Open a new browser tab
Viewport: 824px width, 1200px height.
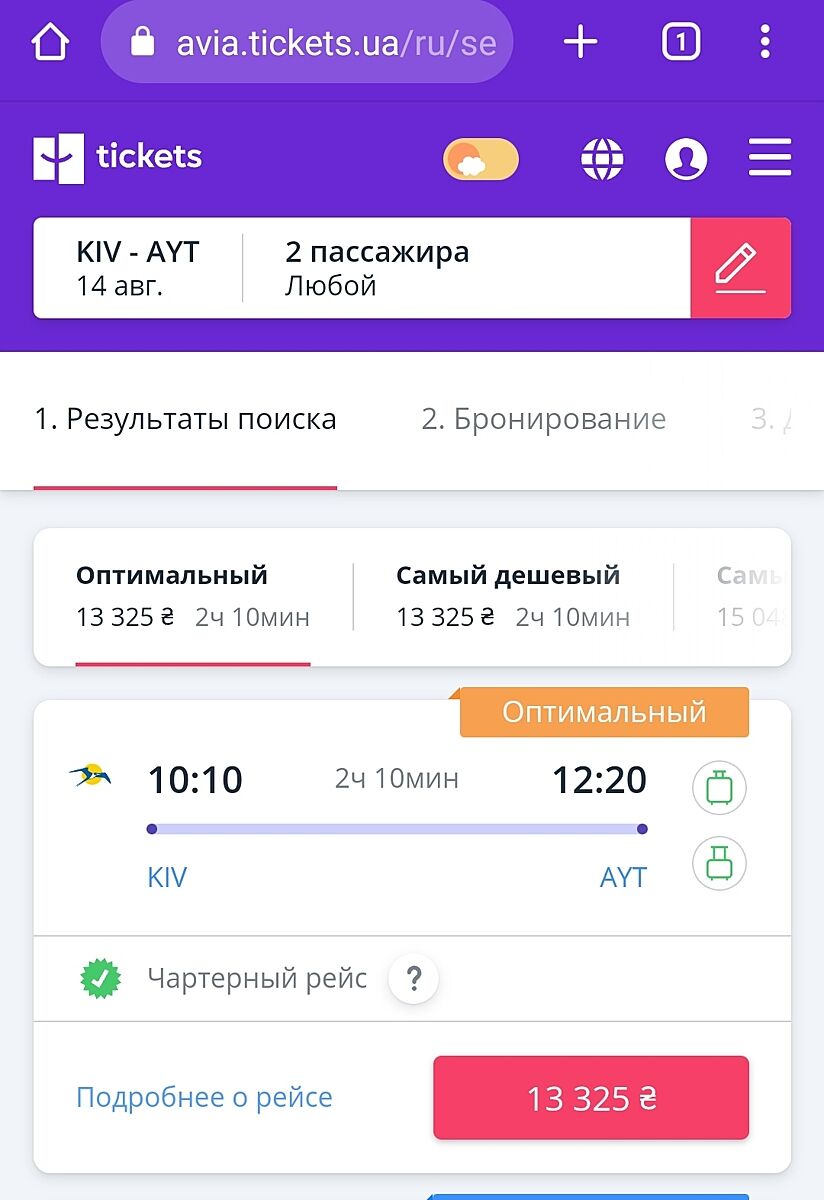(x=580, y=43)
